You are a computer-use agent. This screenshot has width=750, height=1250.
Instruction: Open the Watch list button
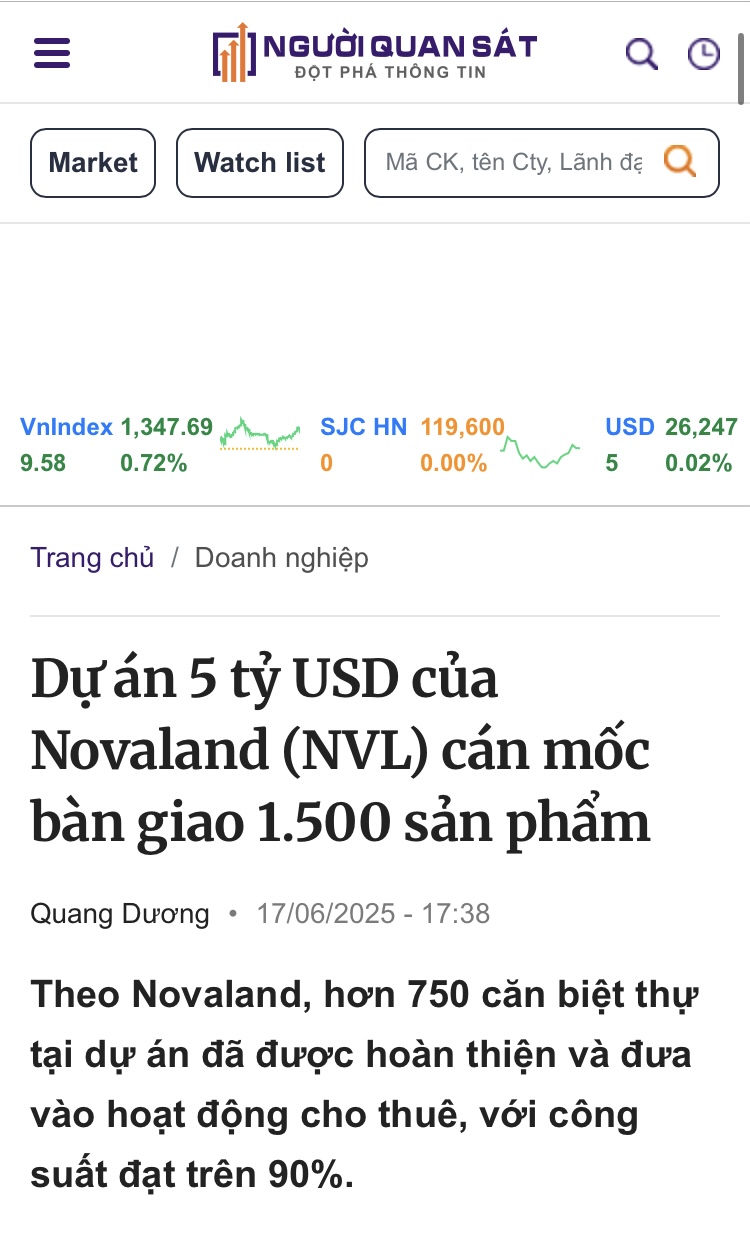(x=260, y=163)
